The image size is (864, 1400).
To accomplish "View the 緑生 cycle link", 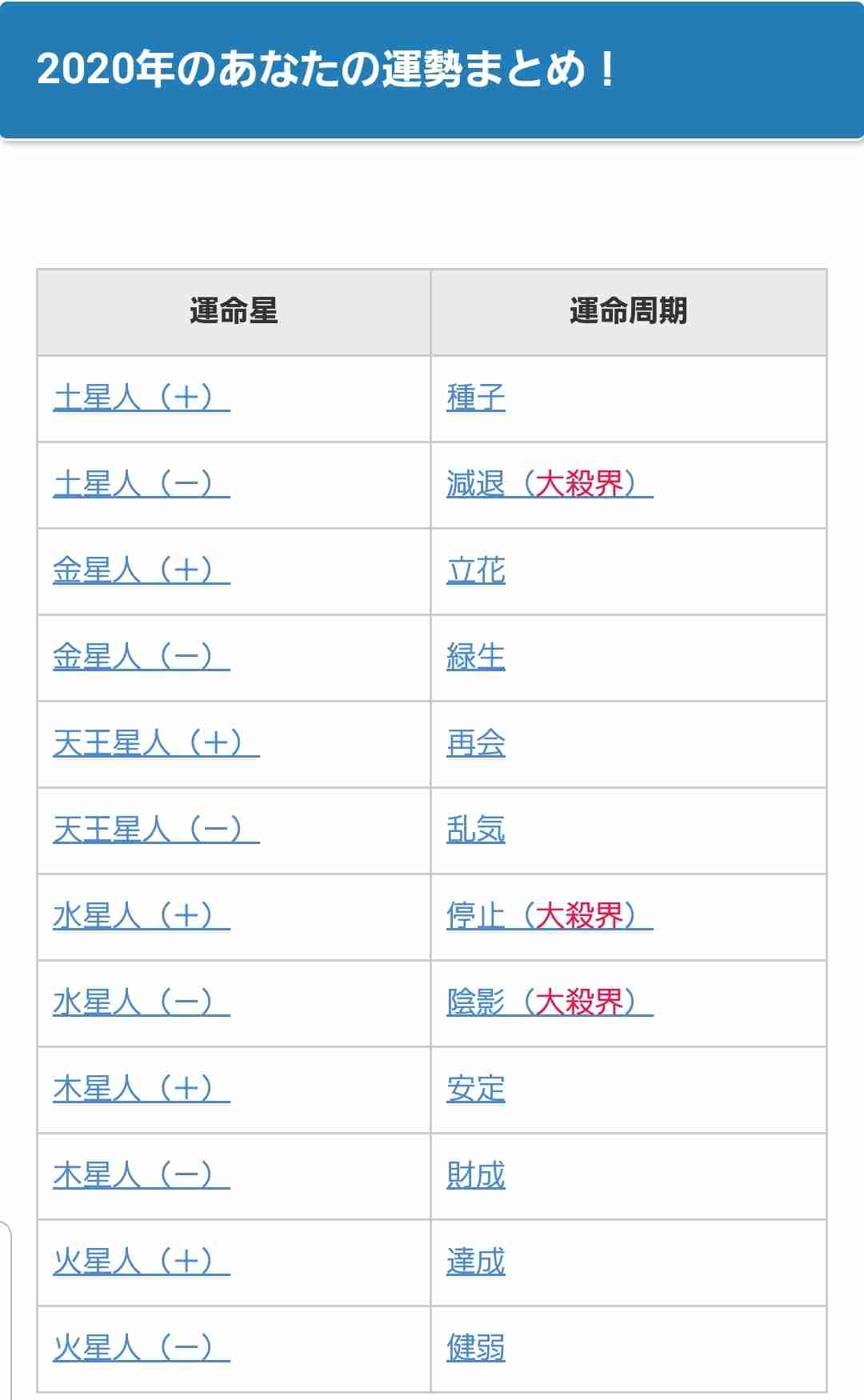I will pyautogui.click(x=476, y=657).
